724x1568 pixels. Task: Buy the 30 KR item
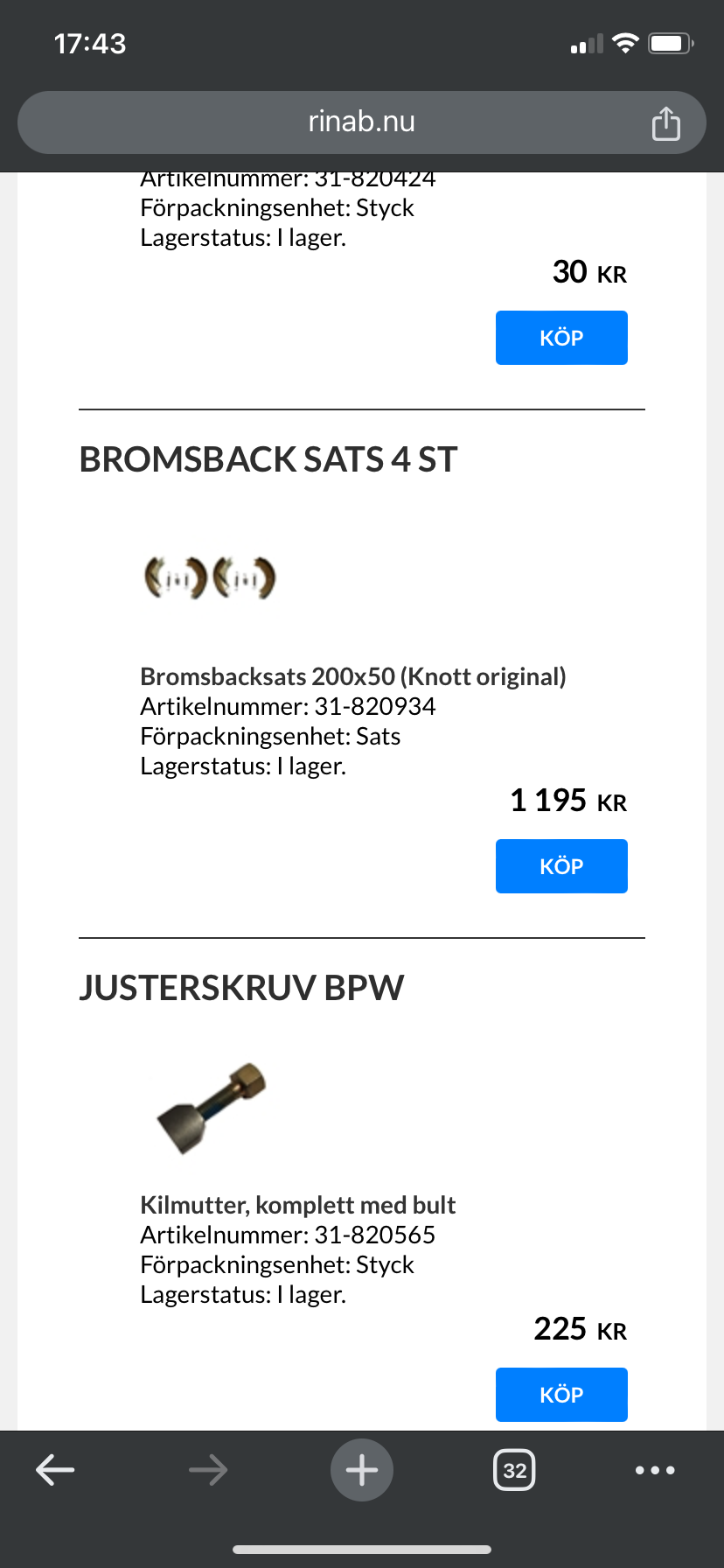(561, 338)
